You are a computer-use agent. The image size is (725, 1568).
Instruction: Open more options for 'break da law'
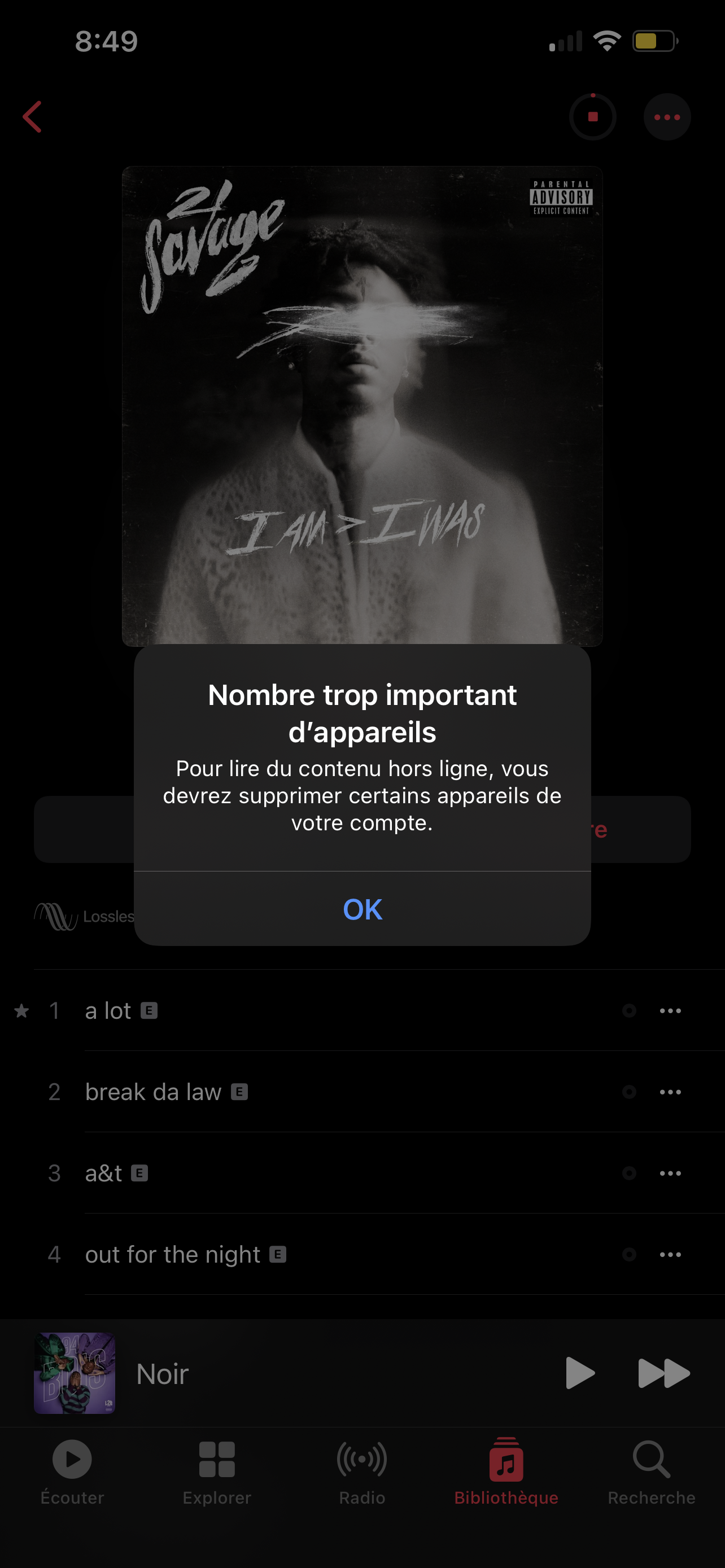coord(670,1092)
